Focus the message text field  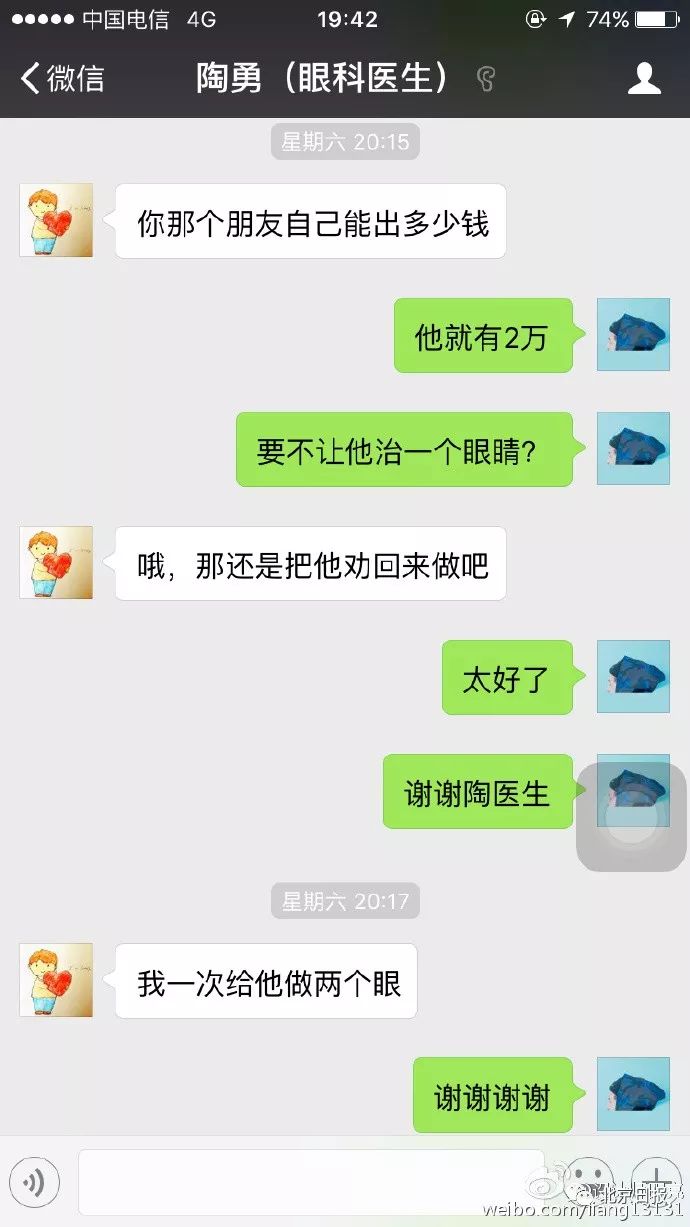(x=310, y=1182)
